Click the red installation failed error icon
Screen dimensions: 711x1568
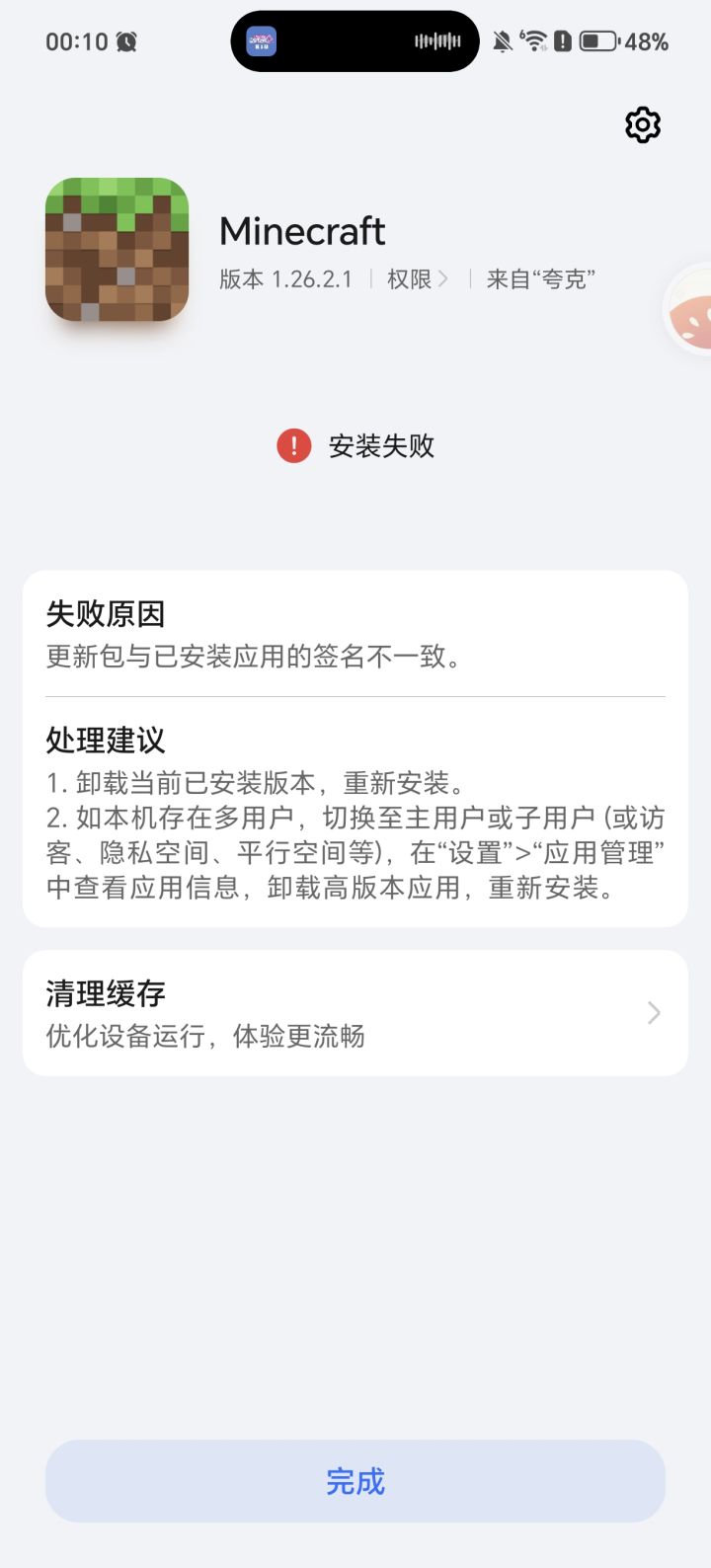292,446
